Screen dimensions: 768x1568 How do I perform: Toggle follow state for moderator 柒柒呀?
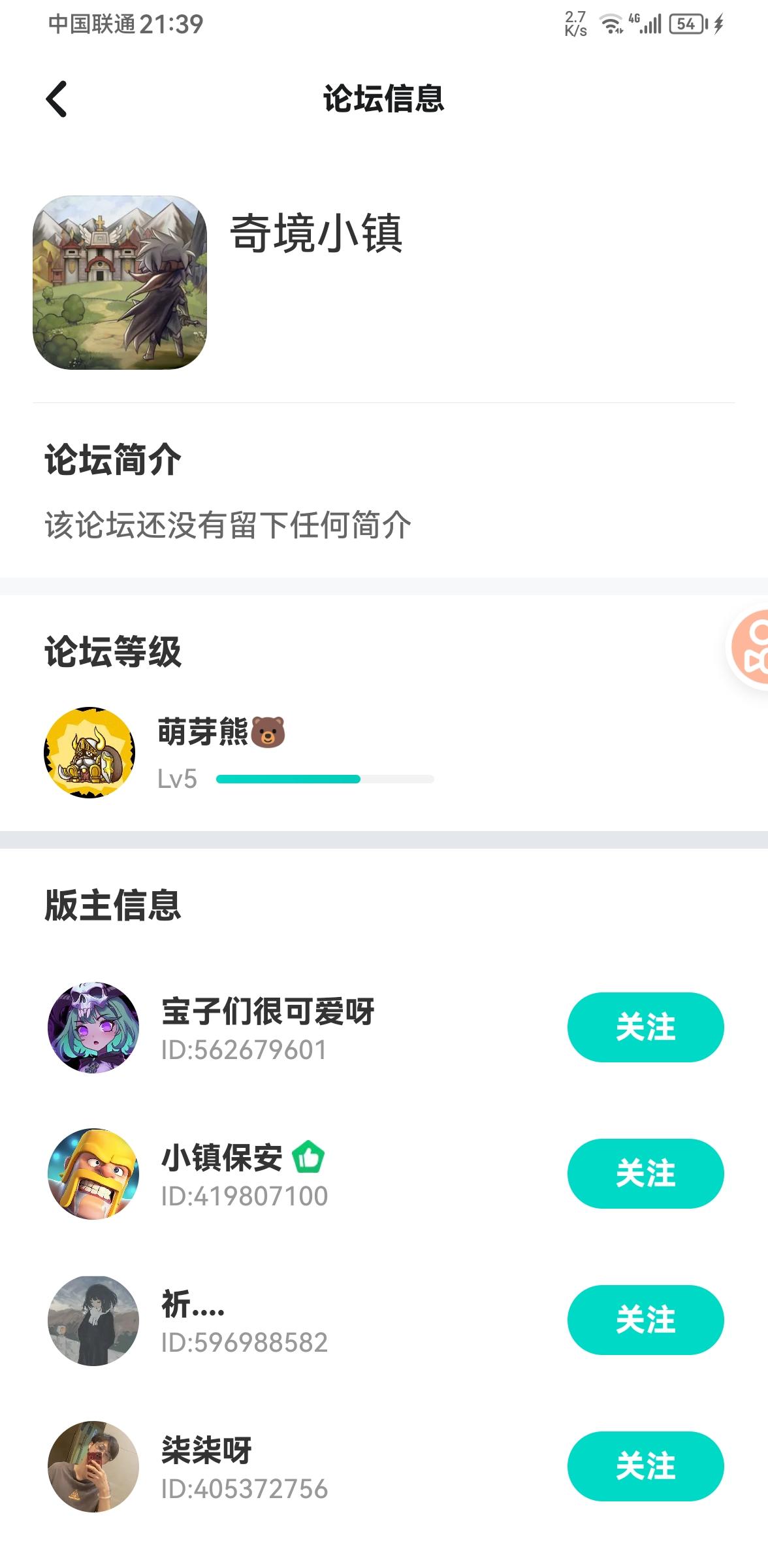[645, 1466]
